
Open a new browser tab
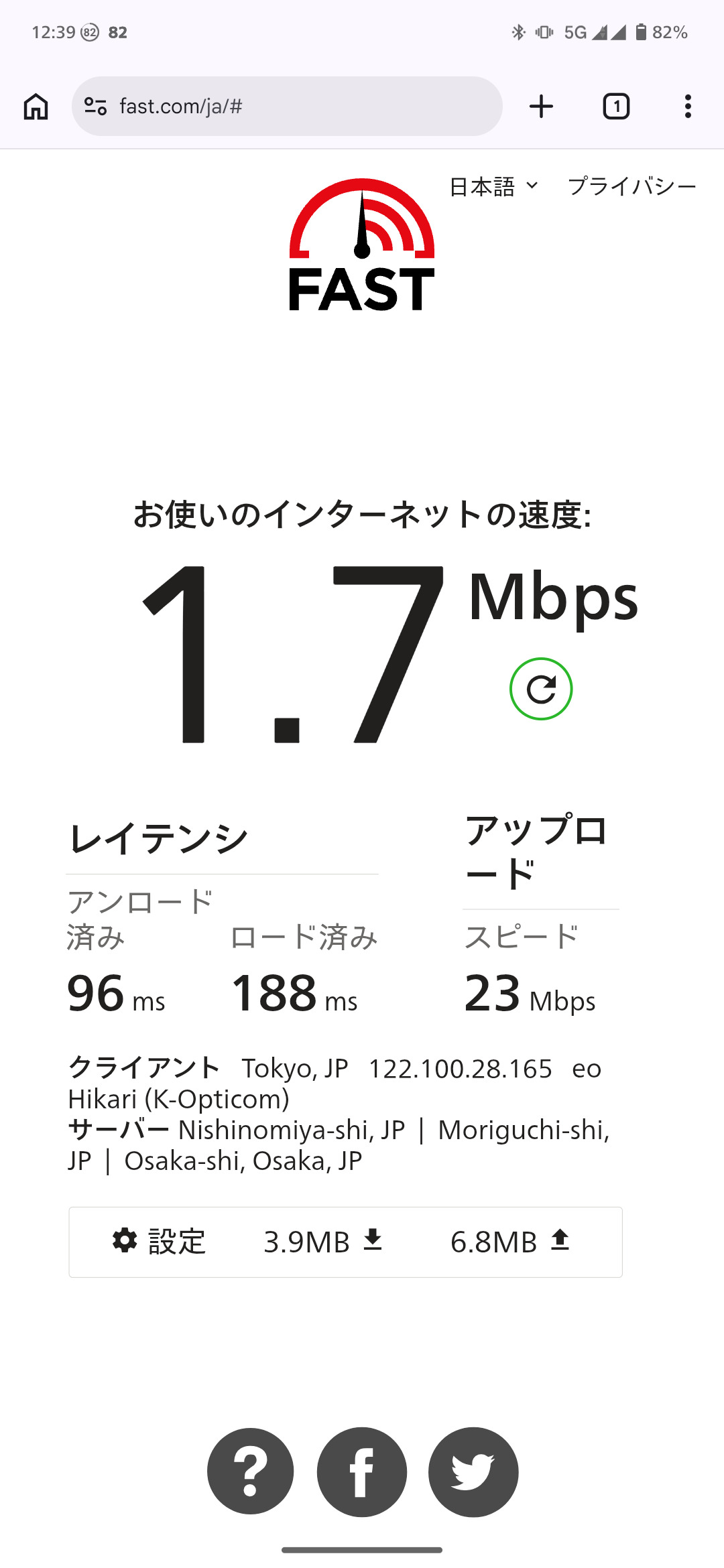tap(541, 107)
